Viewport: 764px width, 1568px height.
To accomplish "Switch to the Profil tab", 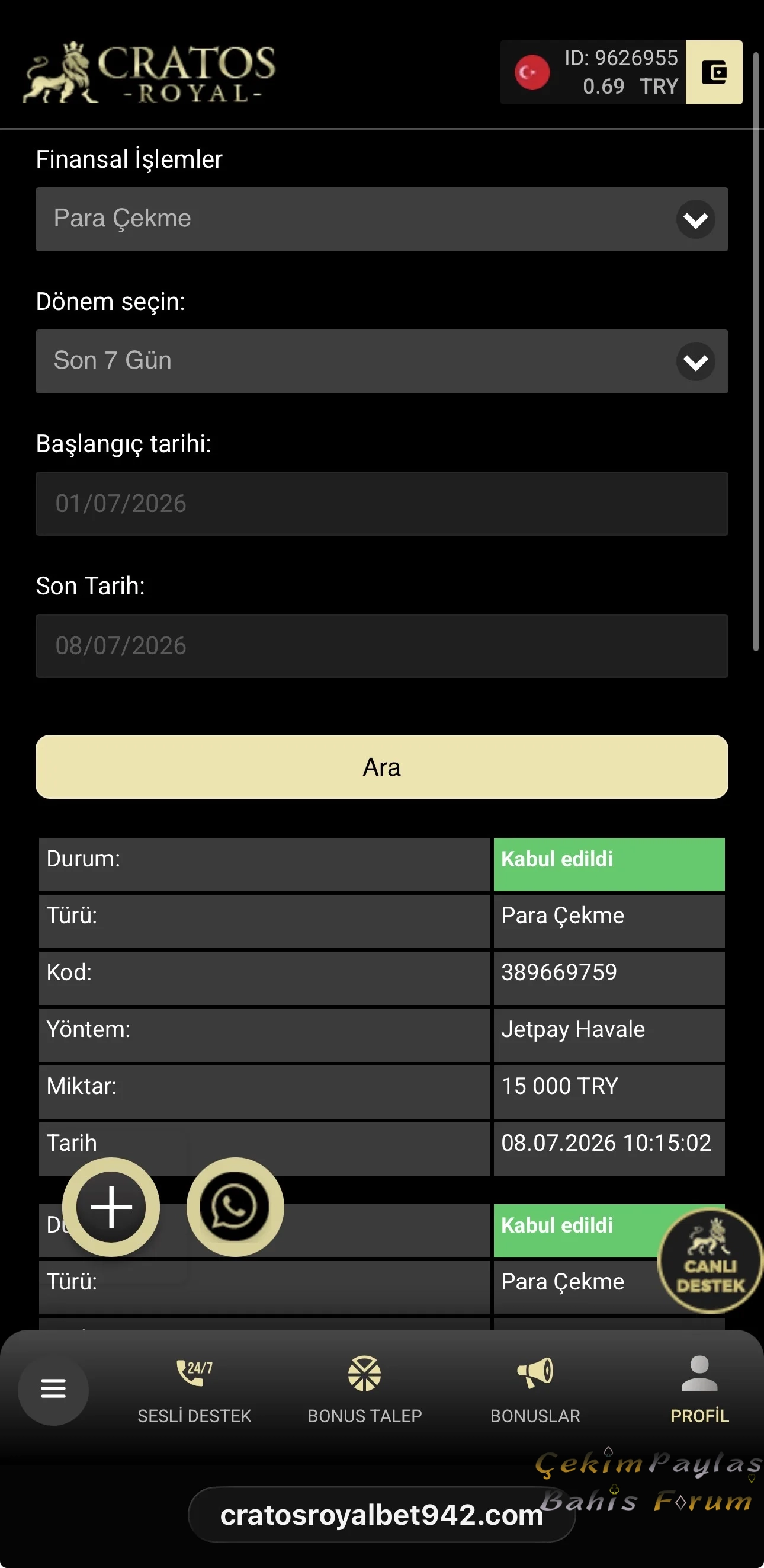I will click(699, 1391).
